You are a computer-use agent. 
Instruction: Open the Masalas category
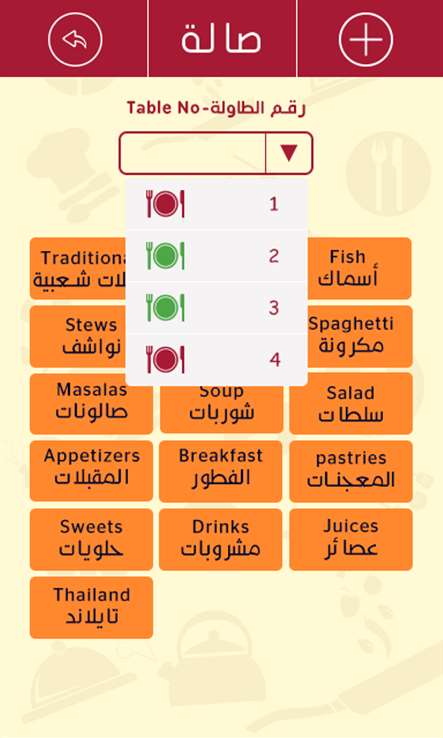point(91,403)
